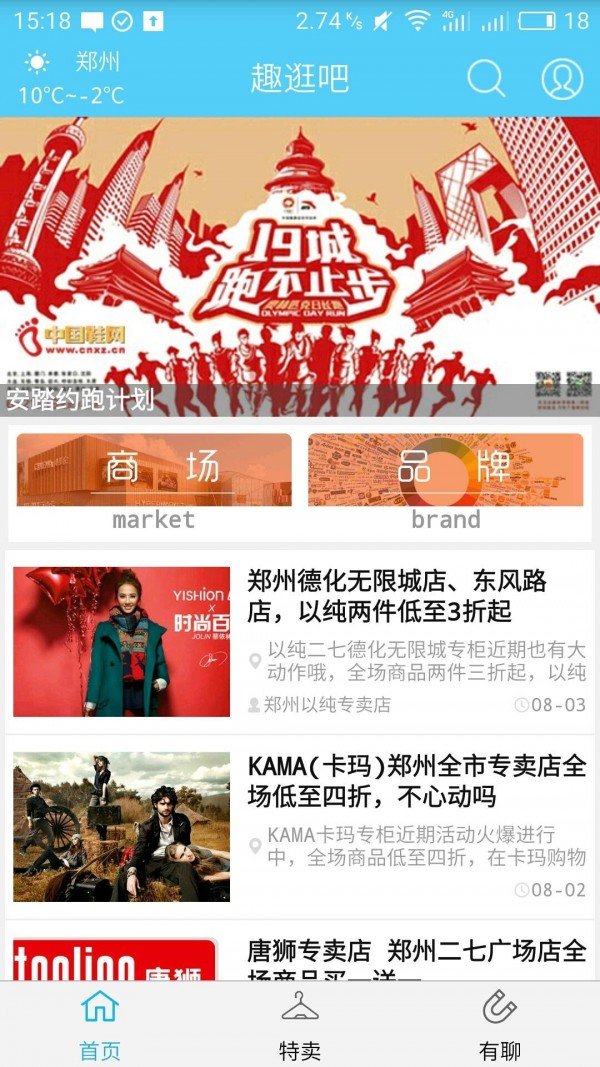
Task: Open the search icon in top bar
Action: click(x=486, y=79)
